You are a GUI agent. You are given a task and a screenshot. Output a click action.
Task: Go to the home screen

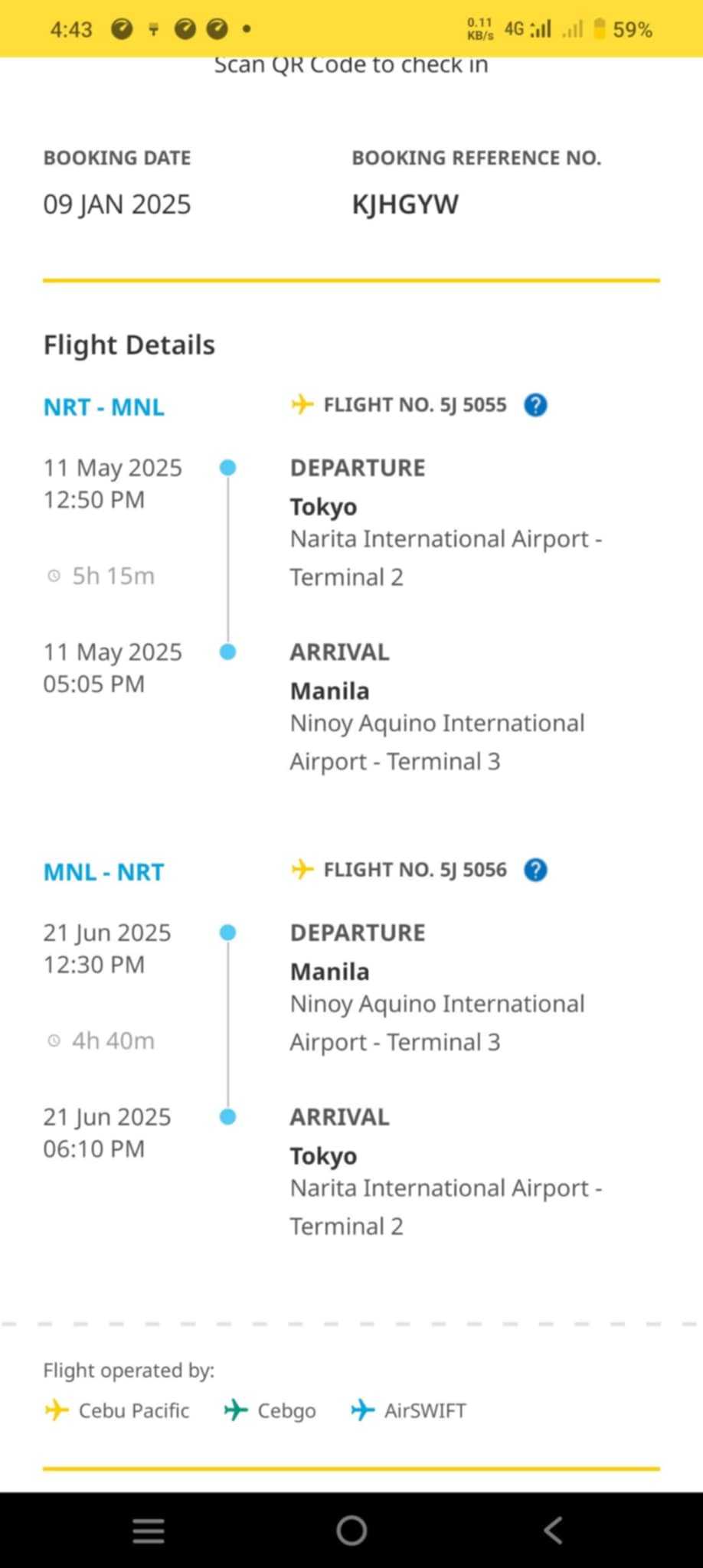(x=351, y=1530)
